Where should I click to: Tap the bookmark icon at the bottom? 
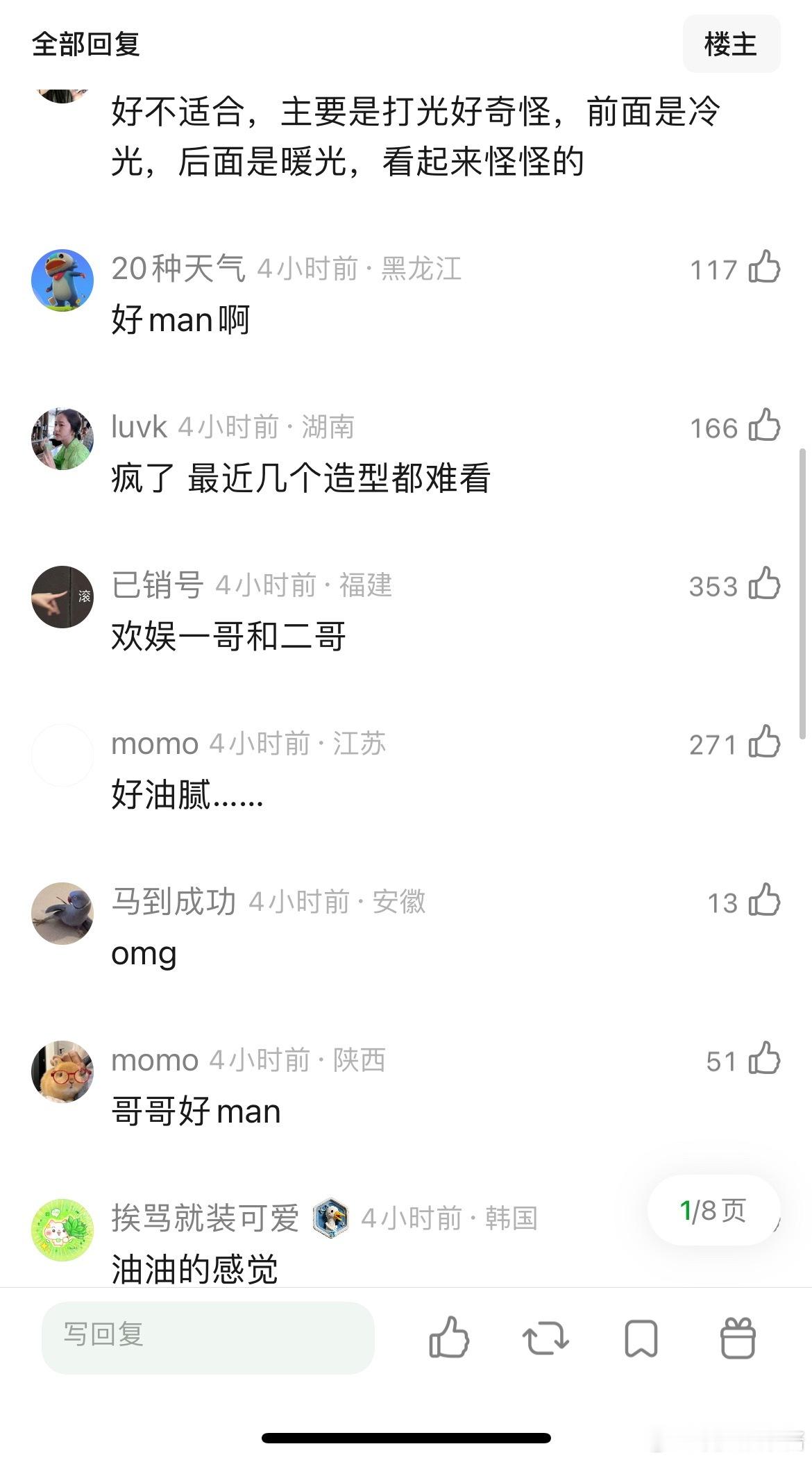coord(642,1341)
